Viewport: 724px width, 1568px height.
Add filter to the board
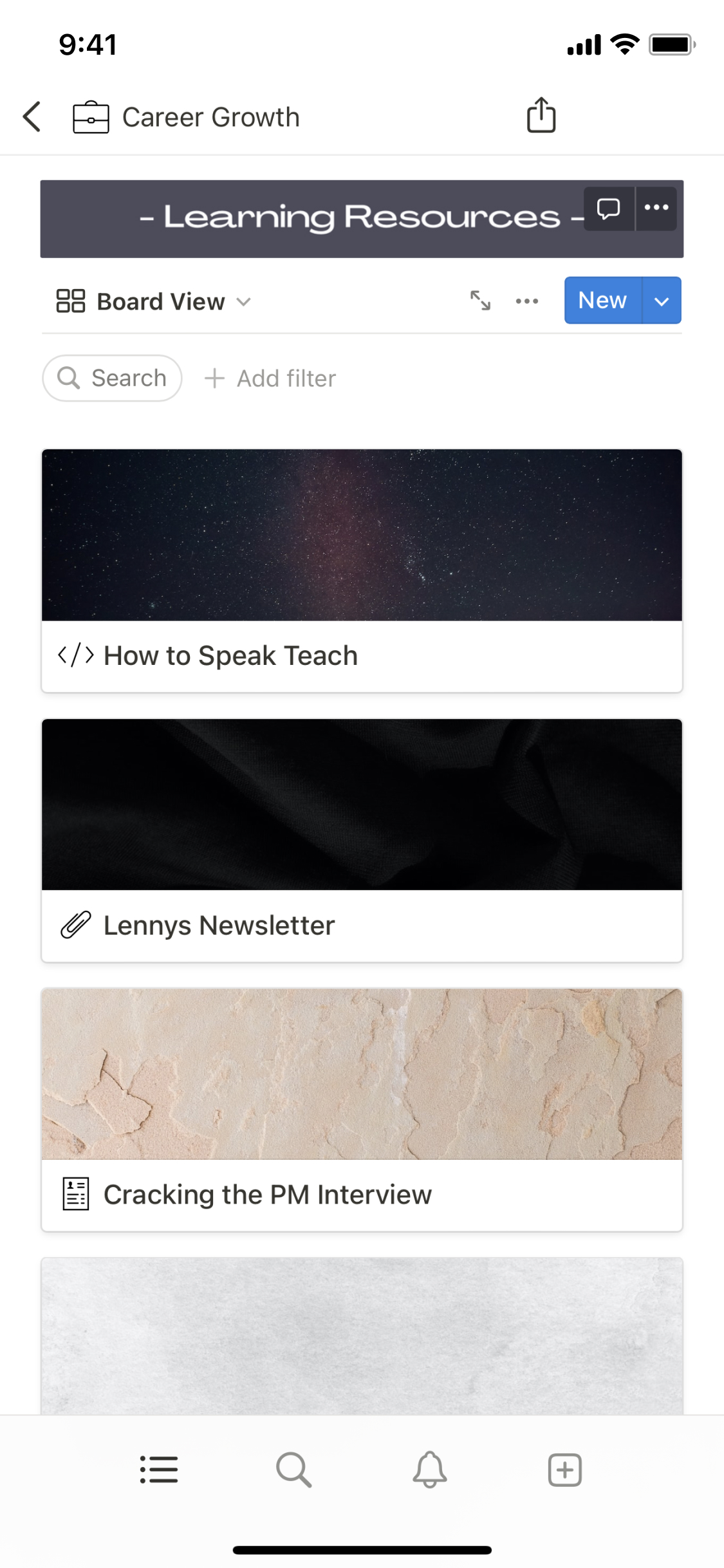270,378
